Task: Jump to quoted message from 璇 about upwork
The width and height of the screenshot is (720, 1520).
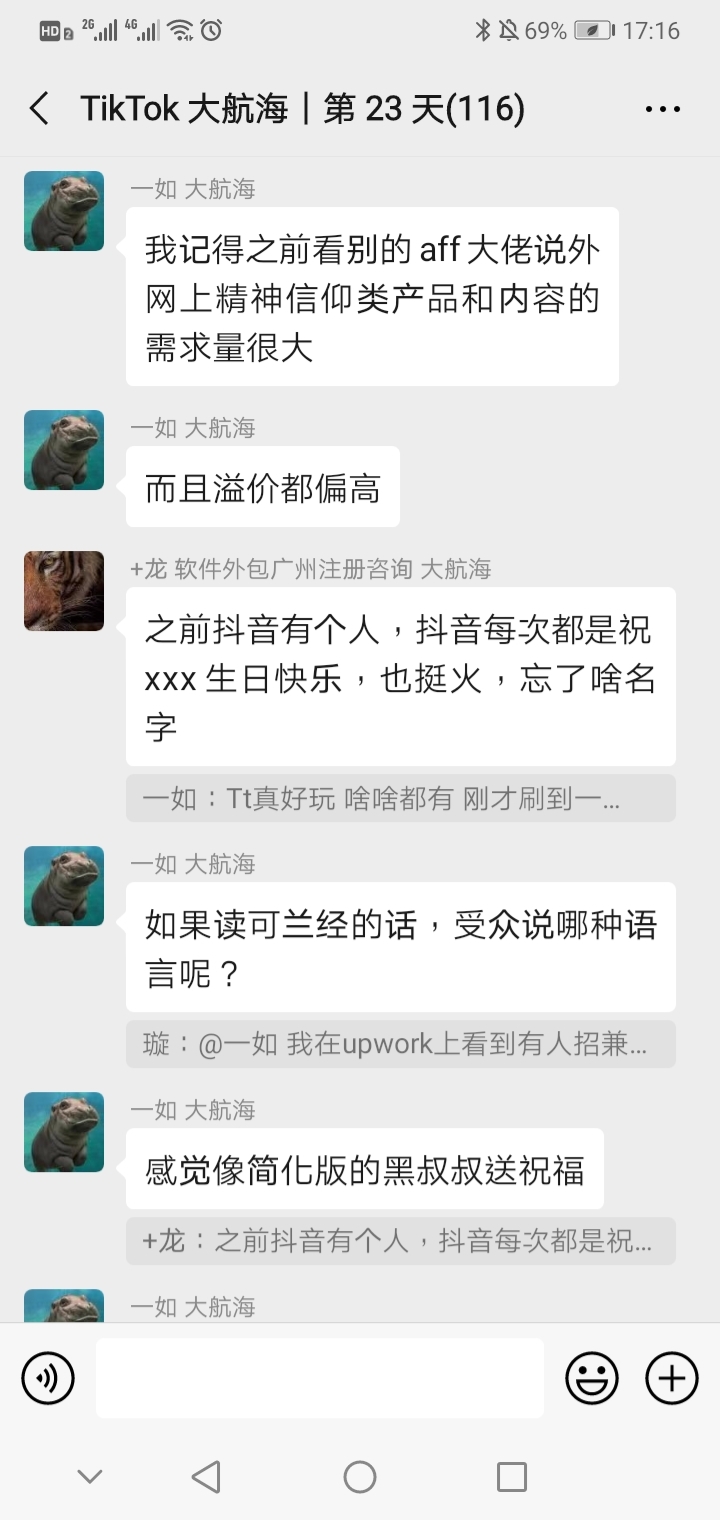Action: point(400,1044)
